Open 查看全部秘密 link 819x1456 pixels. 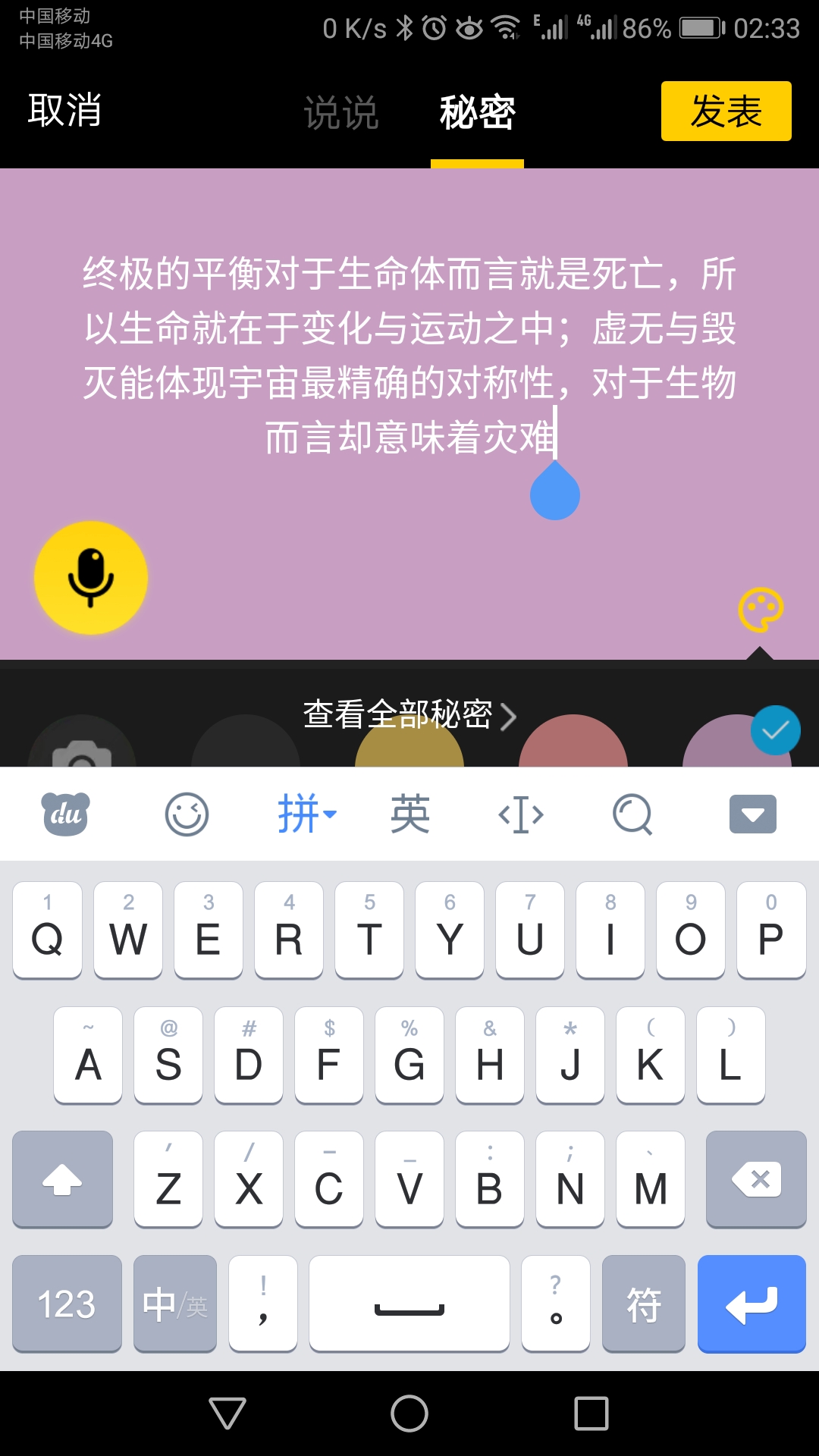pyautogui.click(x=409, y=714)
